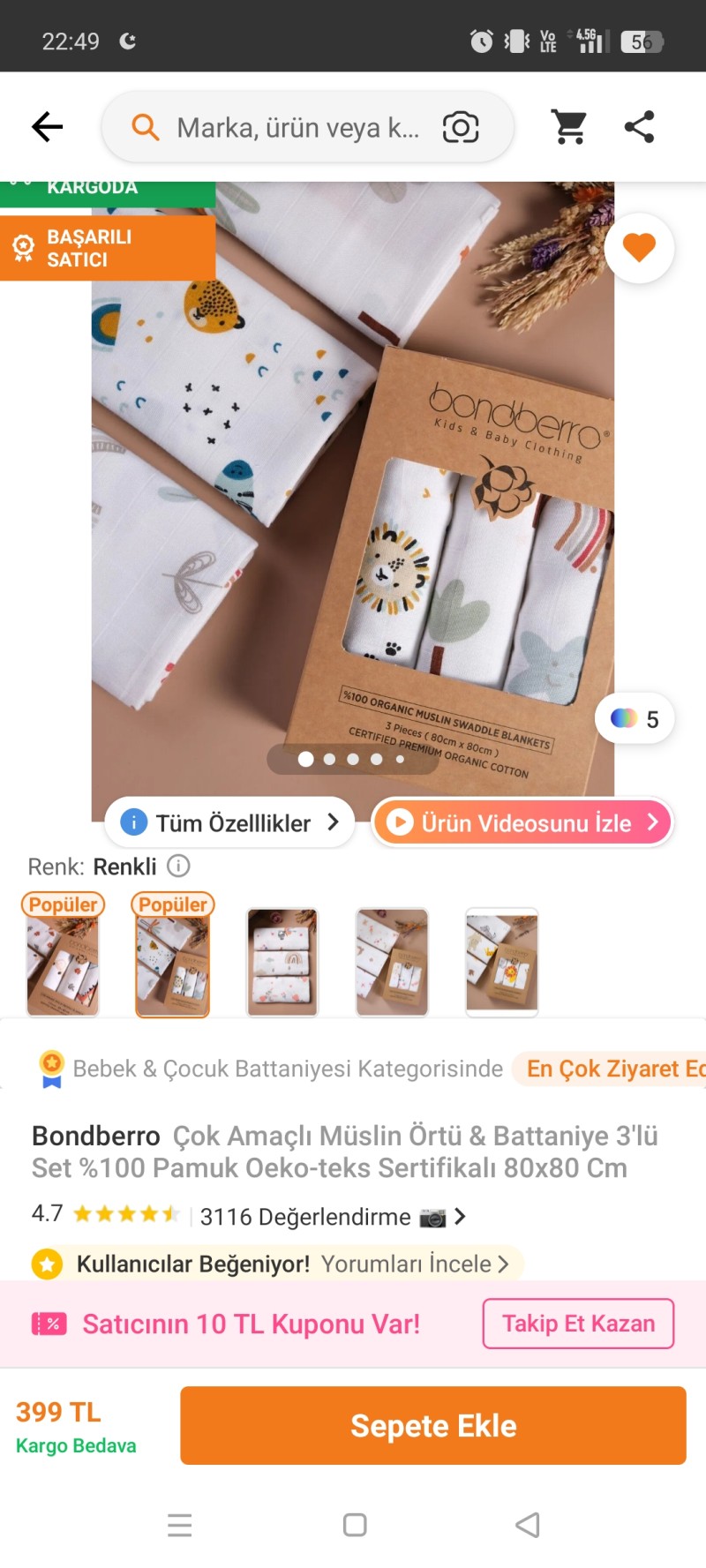Open the 5 color options badge

tap(635, 718)
